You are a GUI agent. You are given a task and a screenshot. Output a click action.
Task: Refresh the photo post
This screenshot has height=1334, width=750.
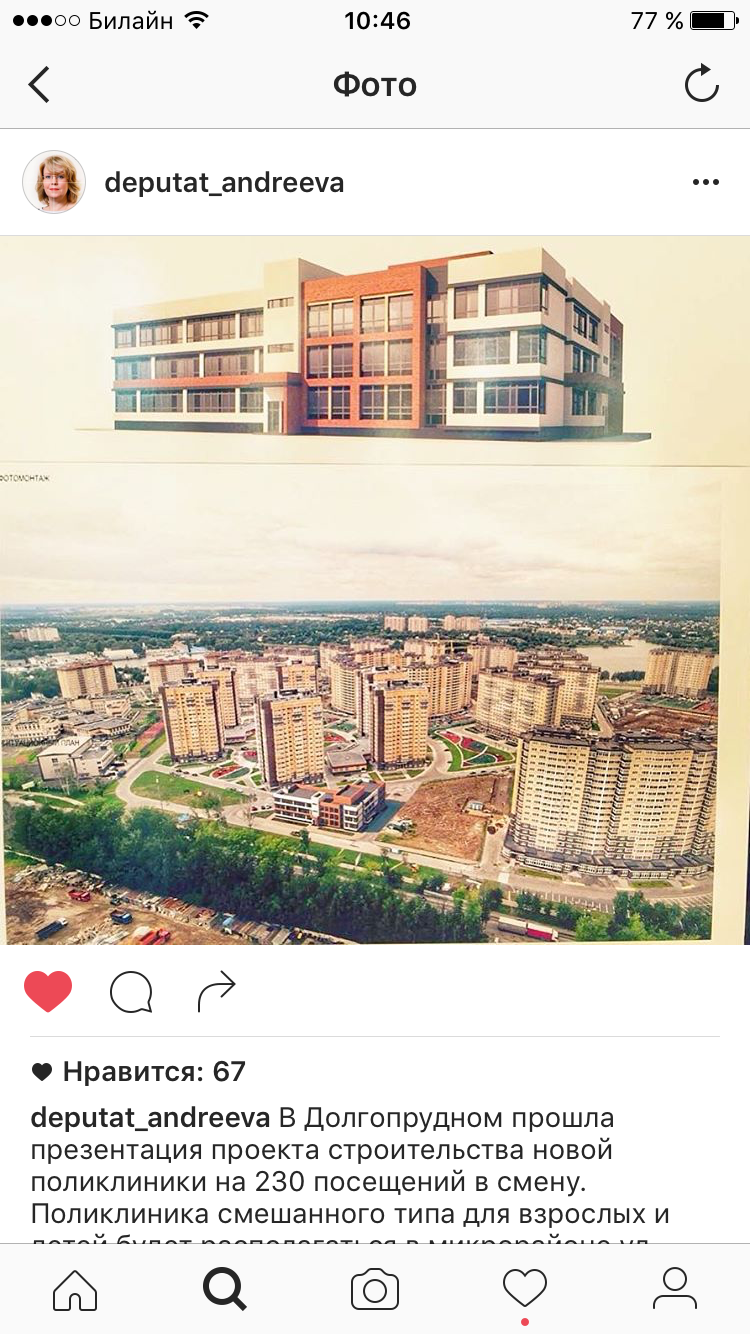(702, 84)
